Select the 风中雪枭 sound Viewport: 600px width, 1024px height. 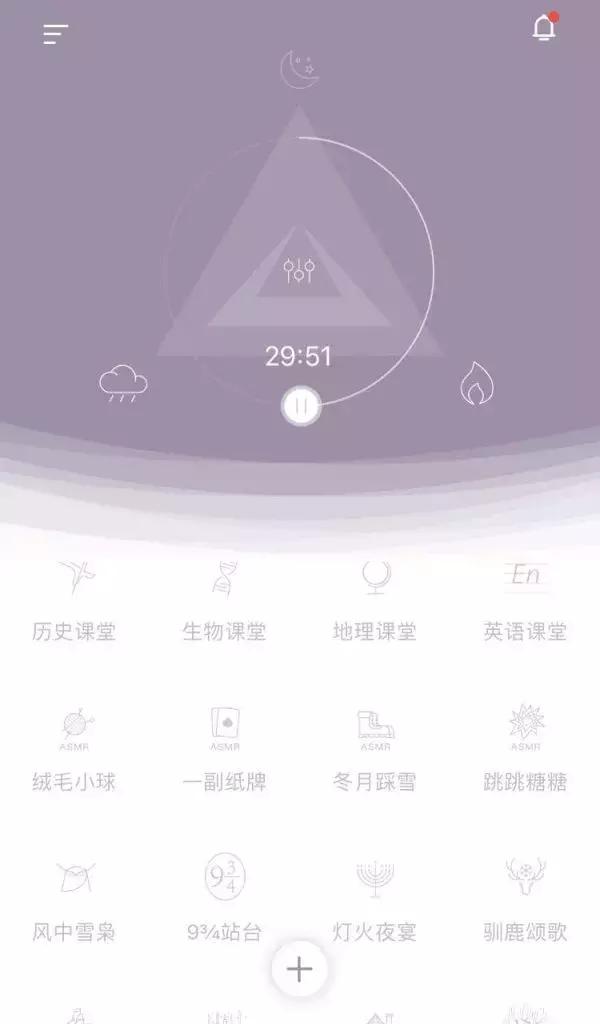pos(74,900)
